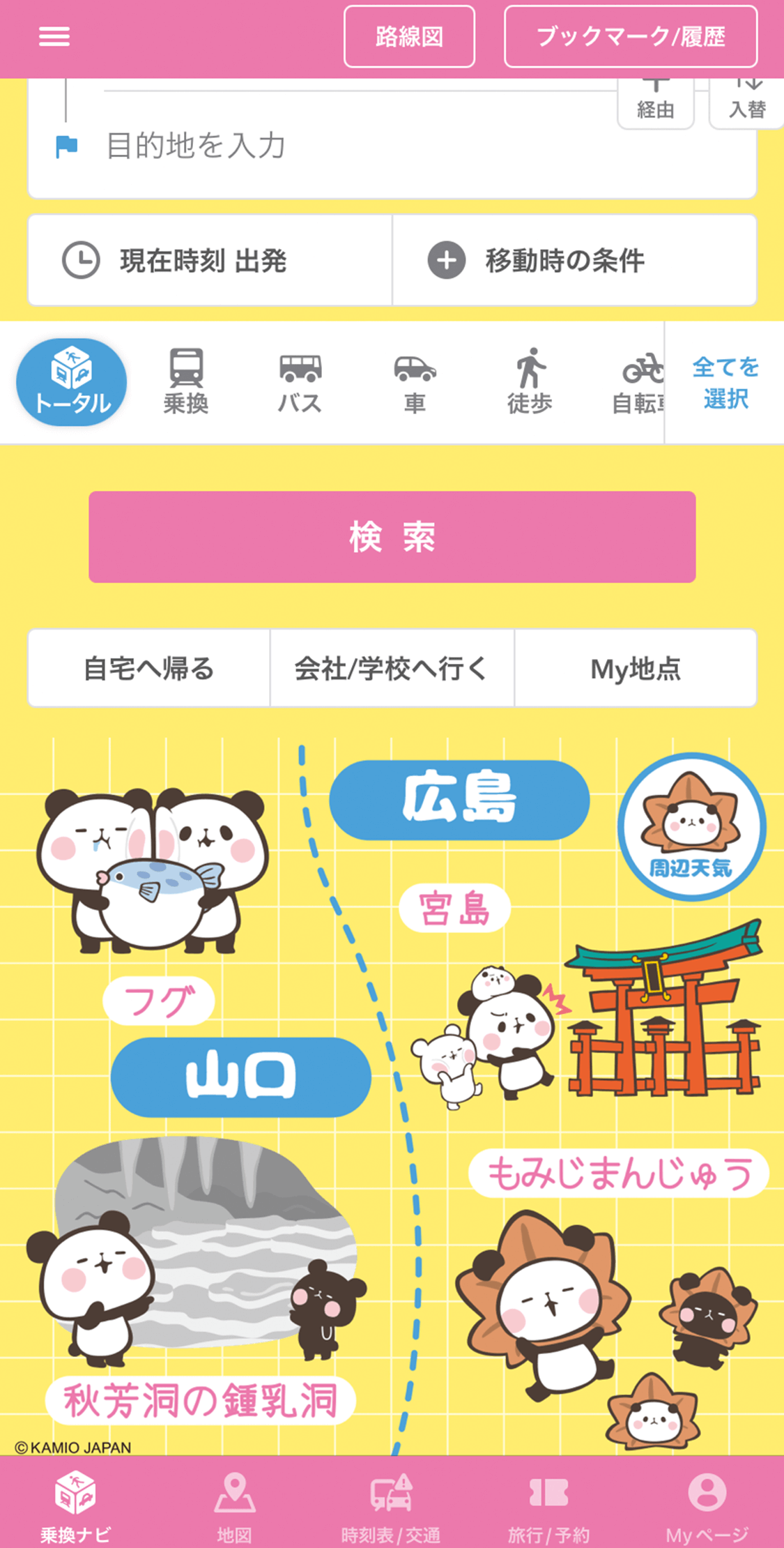This screenshot has height=1548, width=784.
Task: Check the 周辺天気 nearby weather
Action: coord(691,827)
